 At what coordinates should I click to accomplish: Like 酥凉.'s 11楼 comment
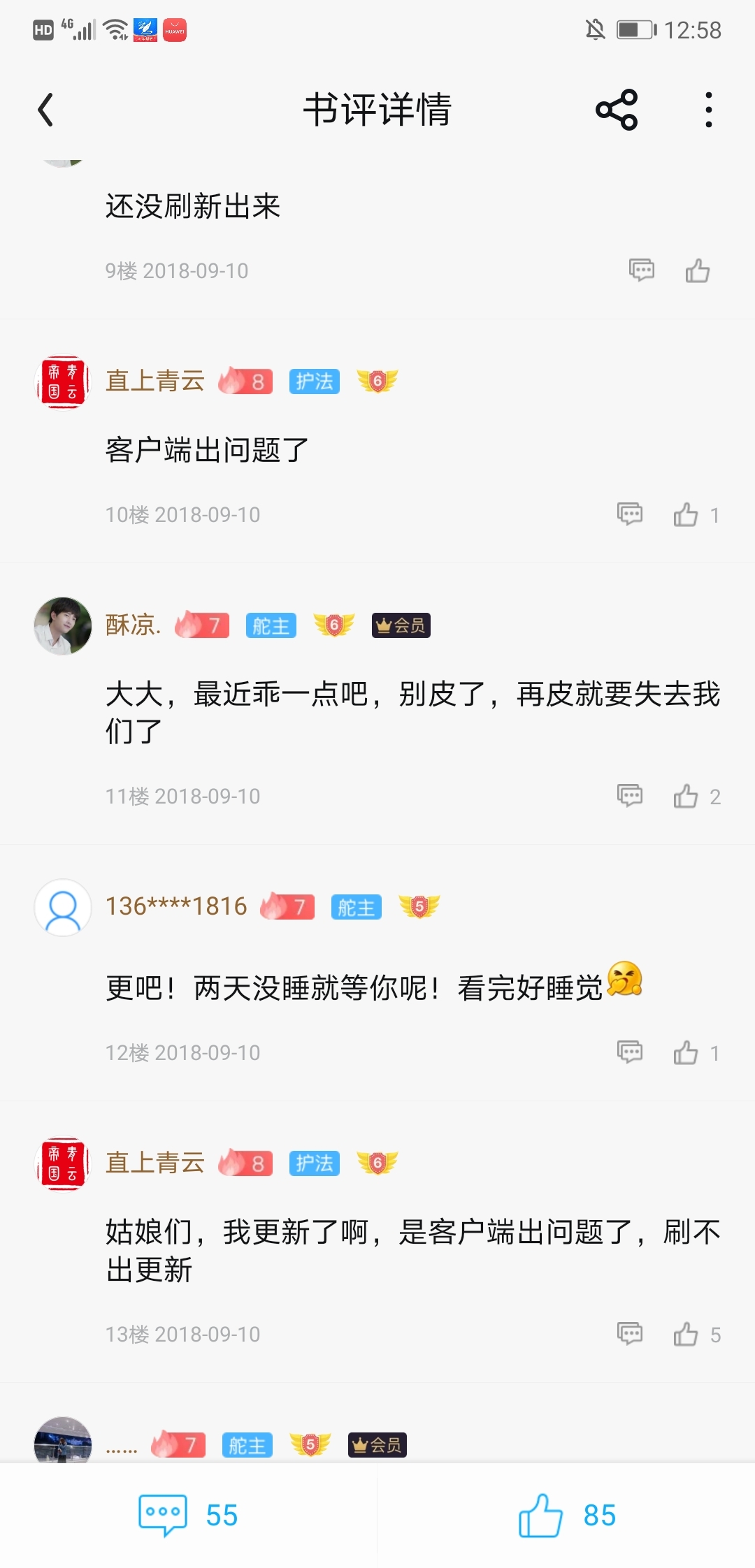click(686, 796)
